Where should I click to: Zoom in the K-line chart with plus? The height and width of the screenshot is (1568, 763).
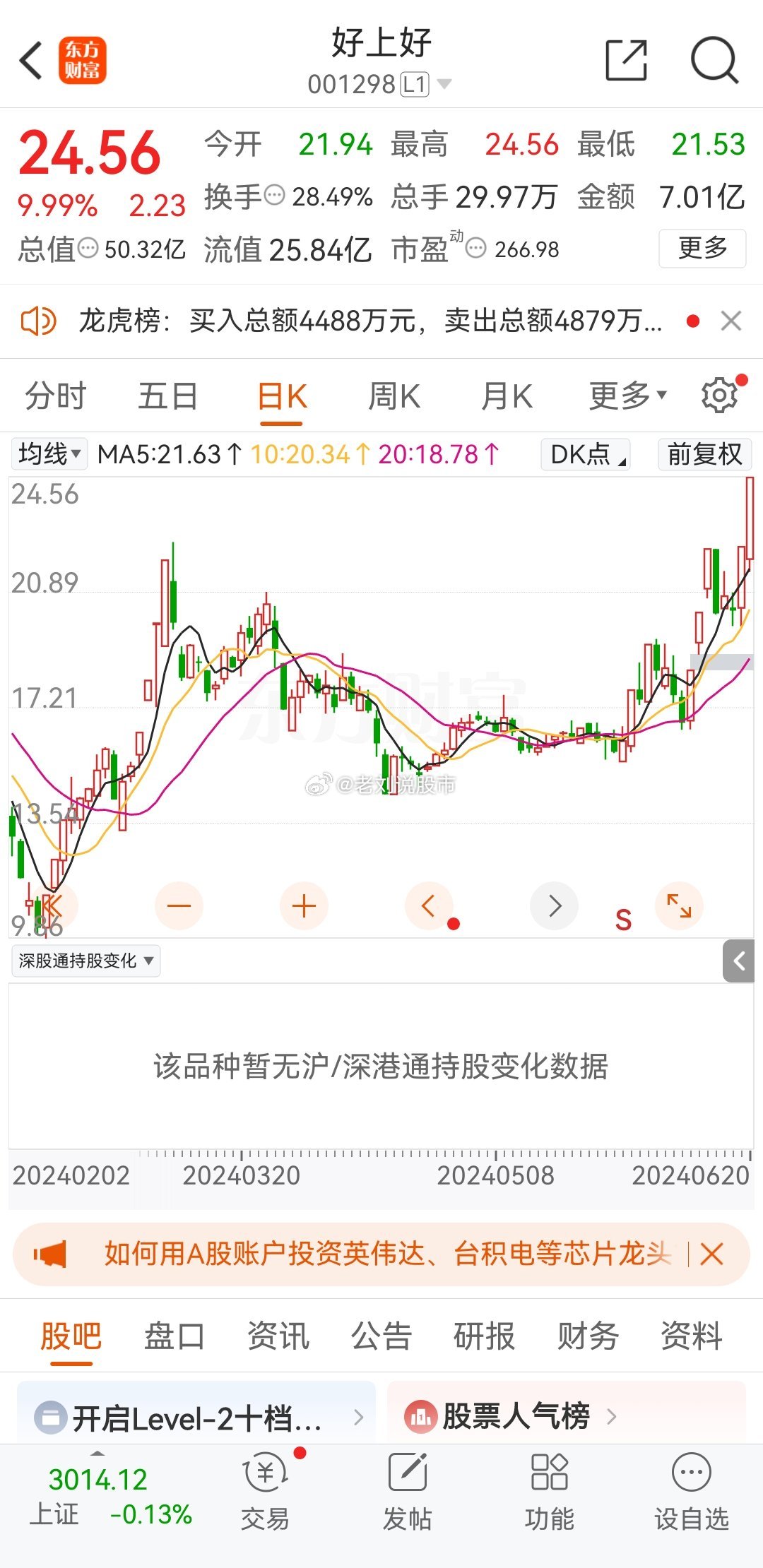tap(304, 906)
